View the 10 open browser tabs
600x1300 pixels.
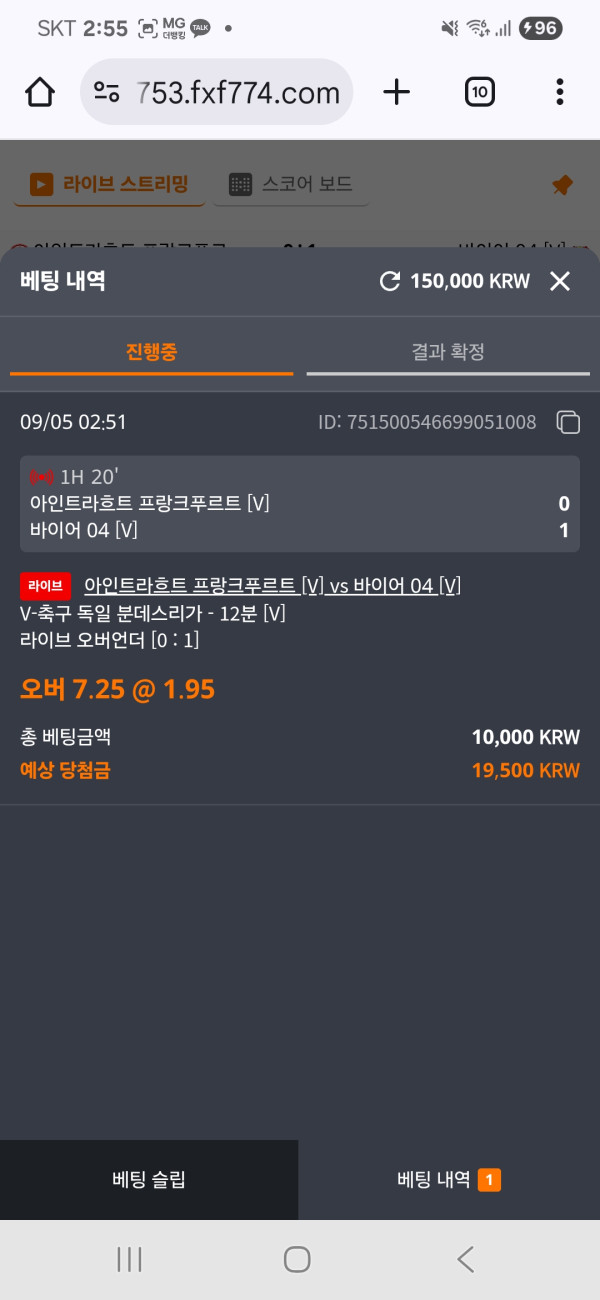click(479, 92)
